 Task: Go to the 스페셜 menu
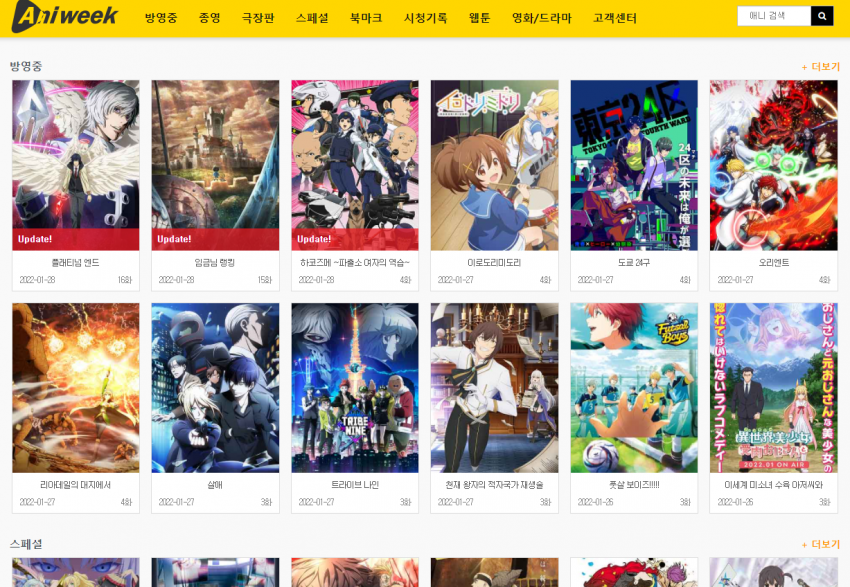click(312, 18)
